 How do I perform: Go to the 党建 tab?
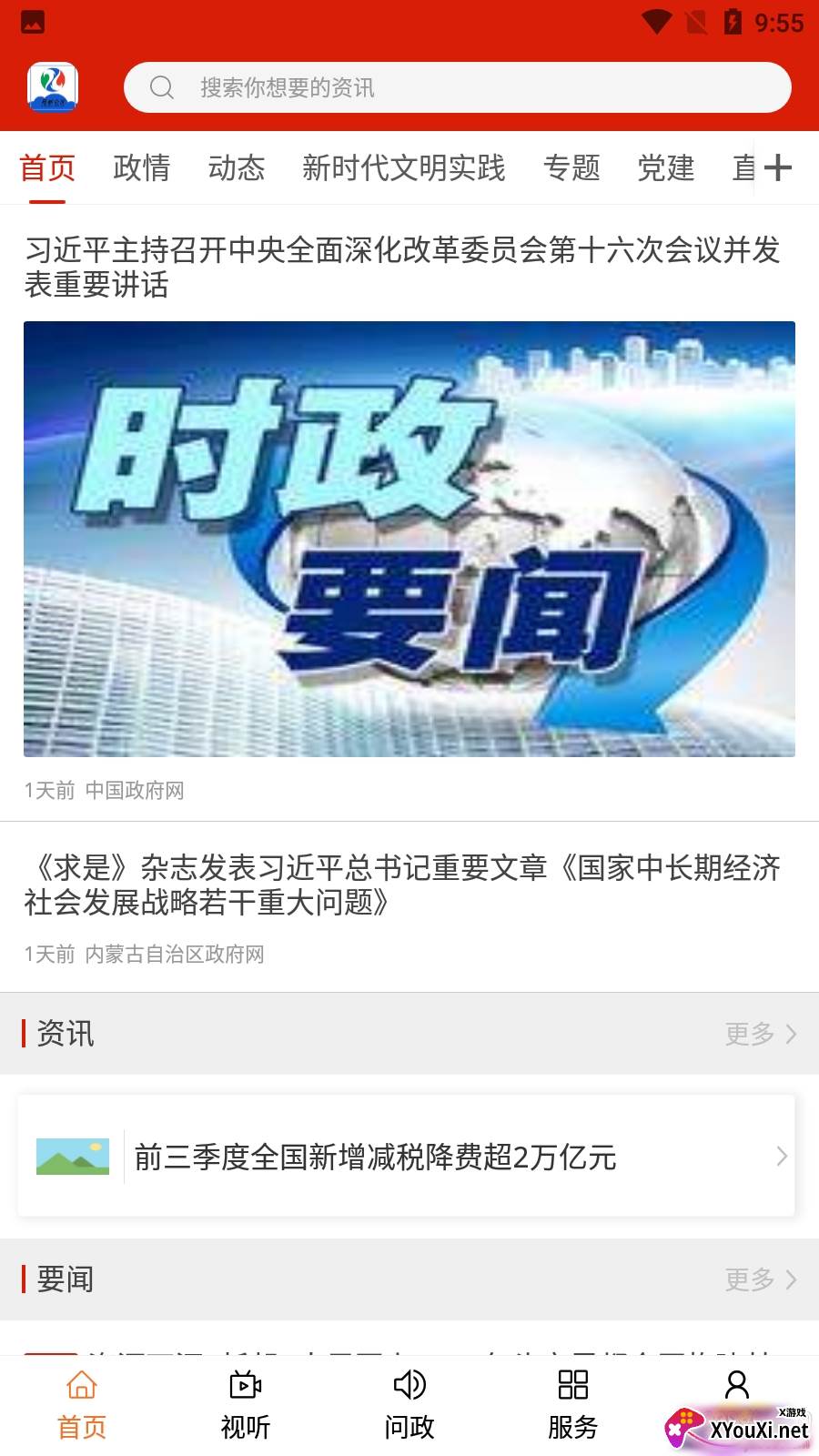click(x=665, y=167)
